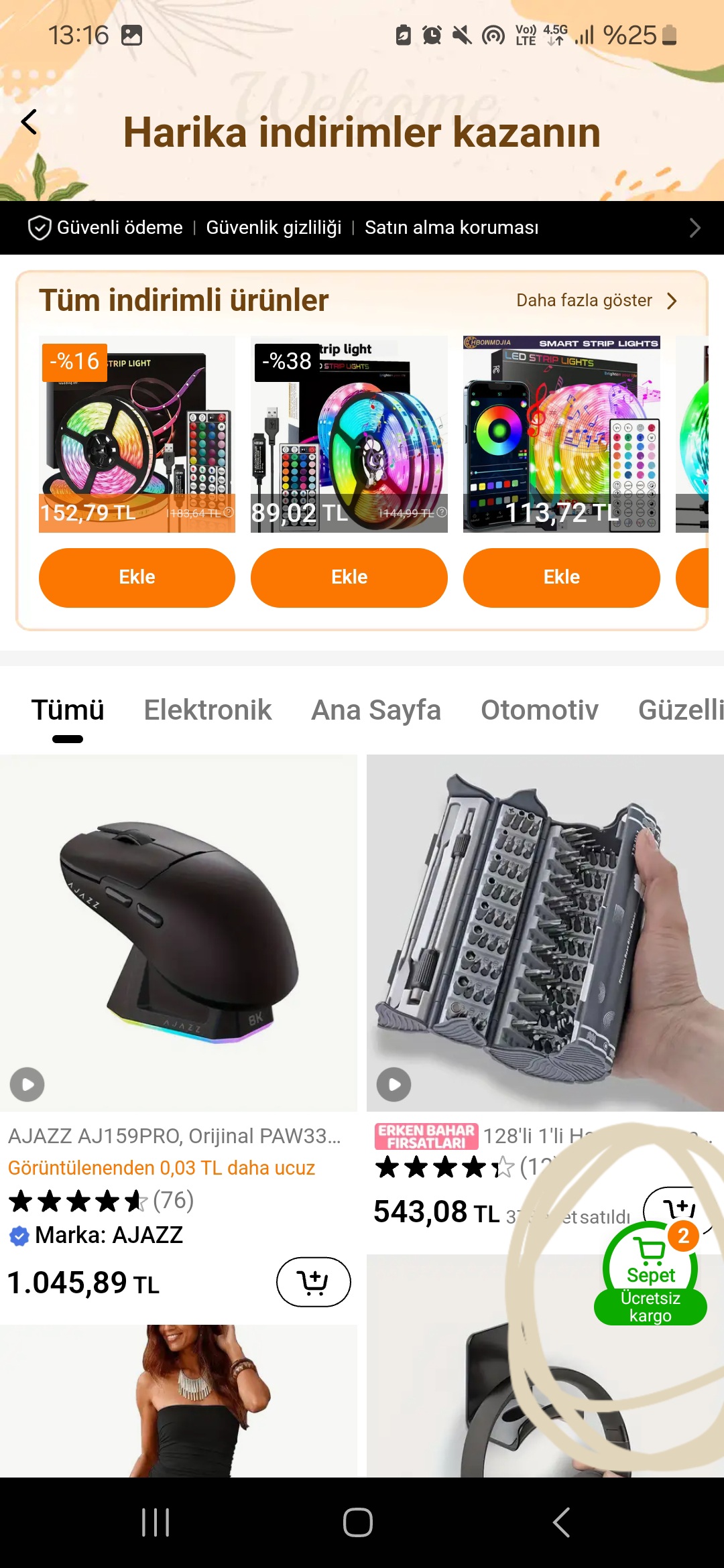This screenshot has width=724, height=1568.
Task: Open the -%38 LED strip product image
Action: click(x=349, y=434)
